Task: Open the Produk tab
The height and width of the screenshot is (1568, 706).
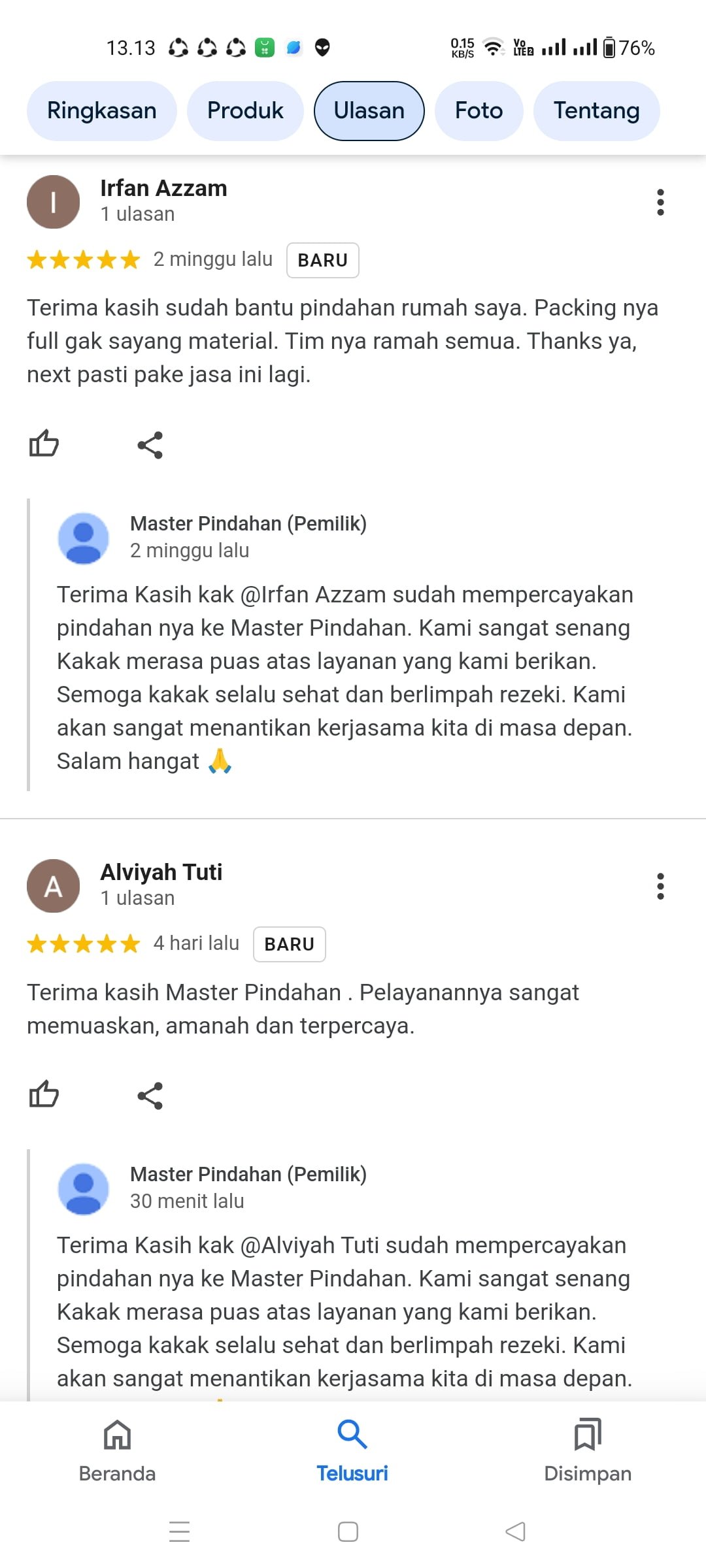Action: [245, 110]
